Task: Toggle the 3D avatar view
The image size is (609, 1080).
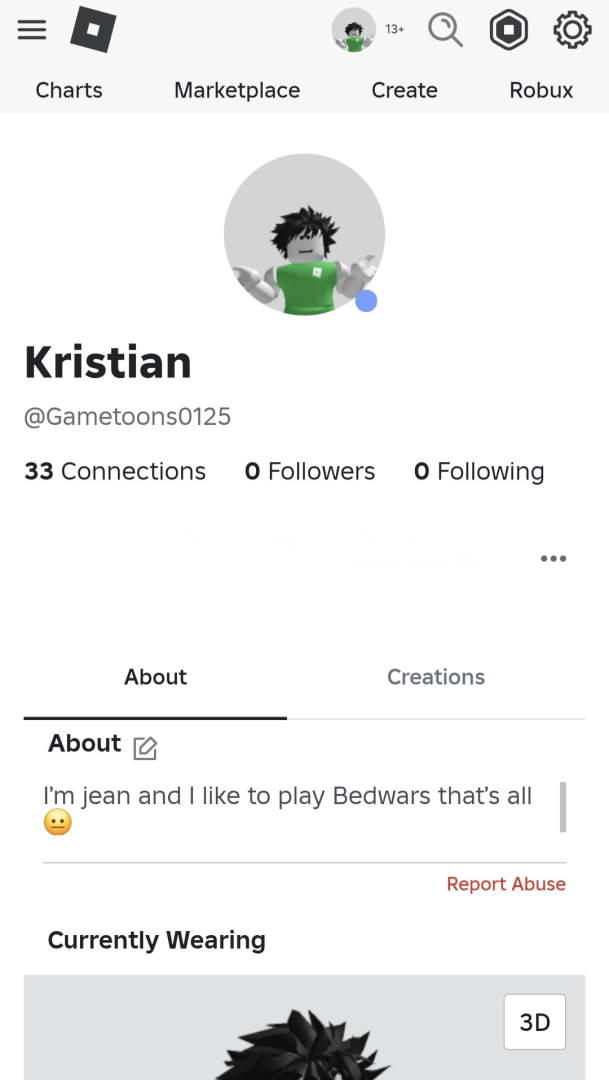Action: 535,1021
